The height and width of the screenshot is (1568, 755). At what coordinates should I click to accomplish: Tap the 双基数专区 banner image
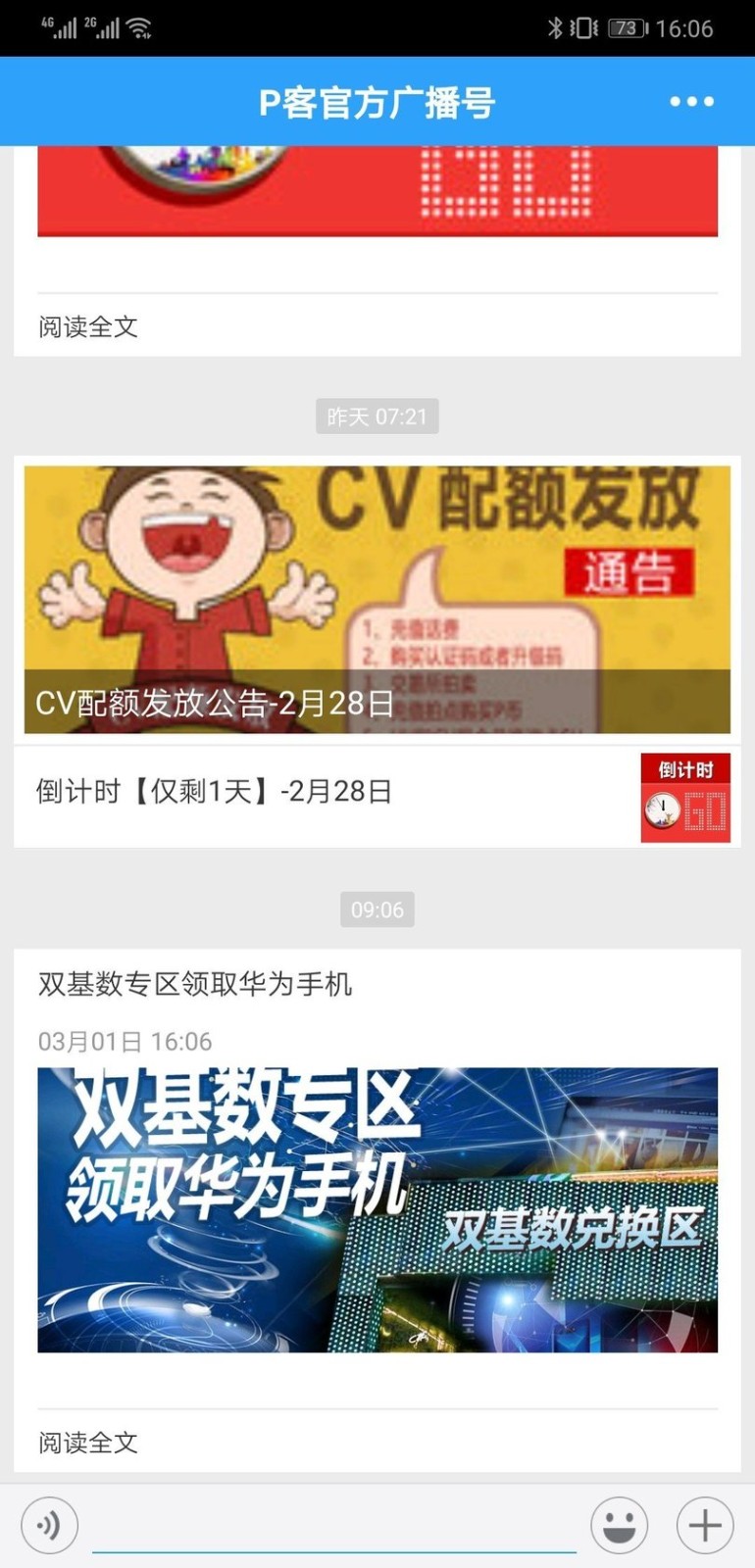pos(377,1207)
